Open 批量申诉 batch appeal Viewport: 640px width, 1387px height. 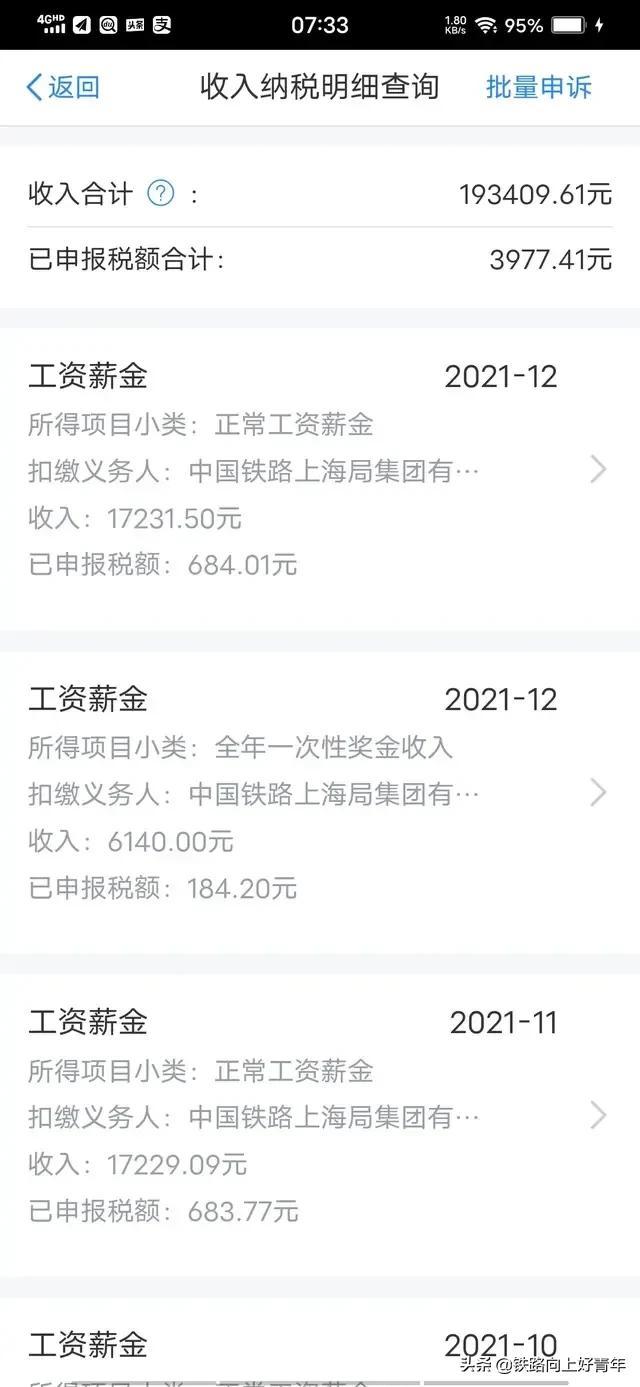point(539,87)
